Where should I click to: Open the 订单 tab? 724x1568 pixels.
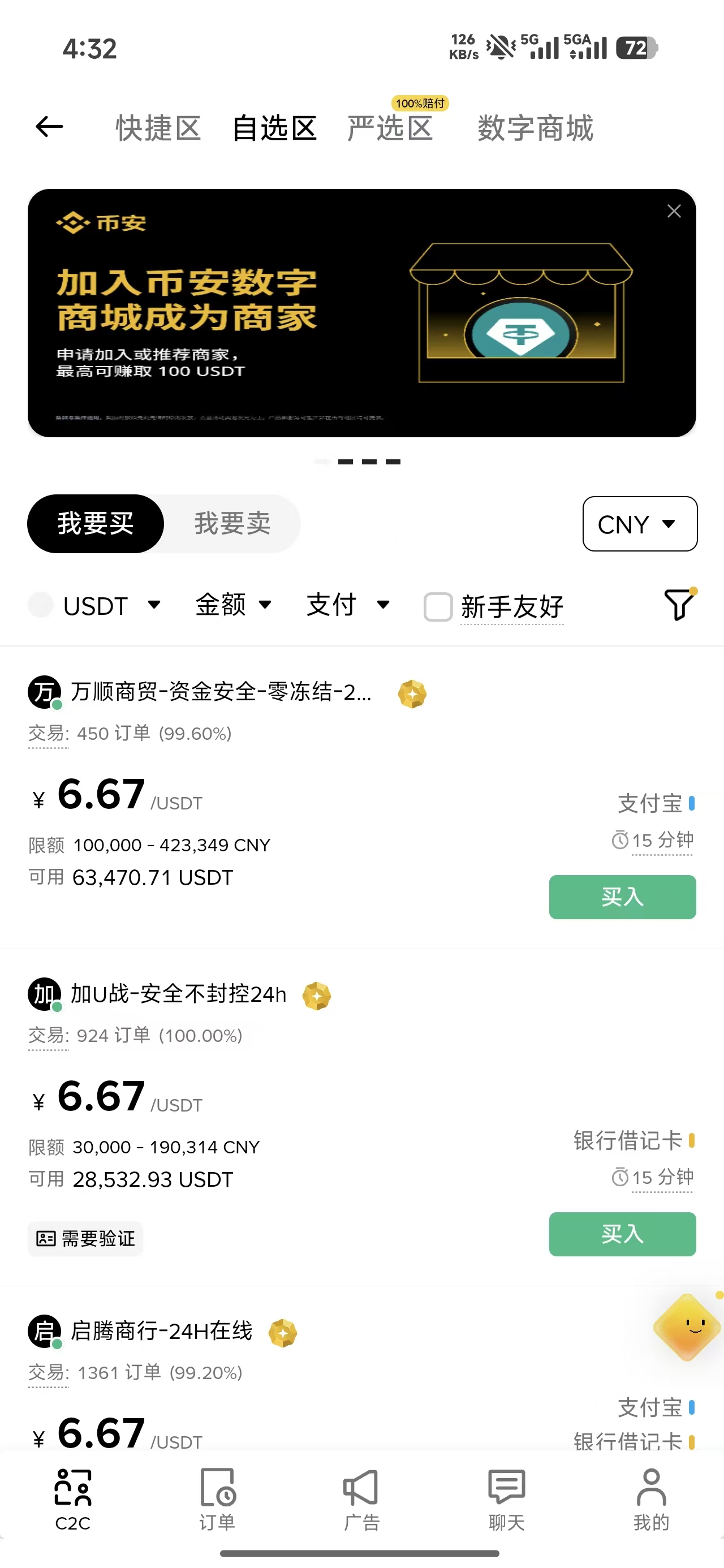pos(217,1498)
